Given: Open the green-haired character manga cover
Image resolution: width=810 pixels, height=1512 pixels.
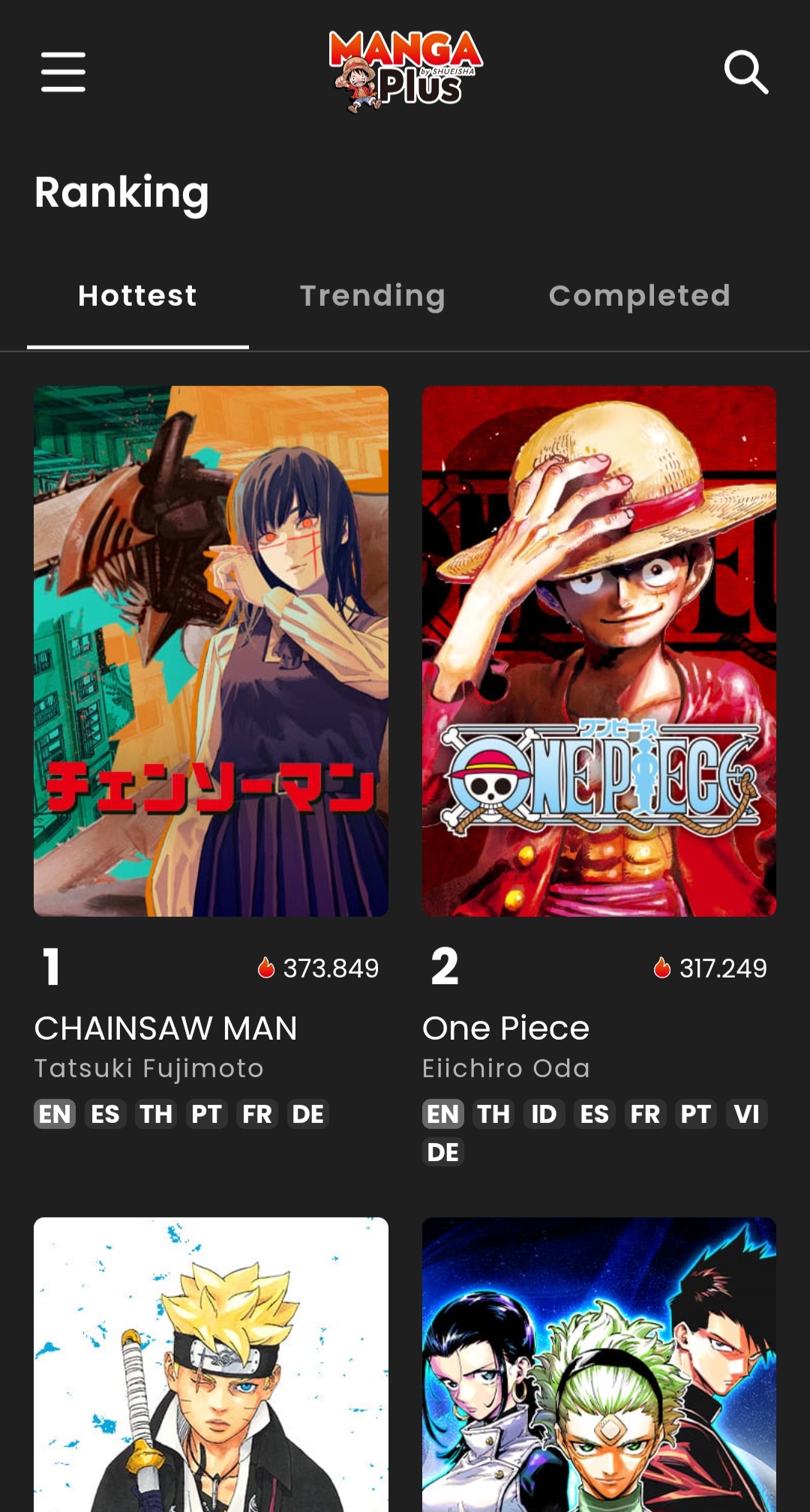Looking at the screenshot, I should 598,1364.
